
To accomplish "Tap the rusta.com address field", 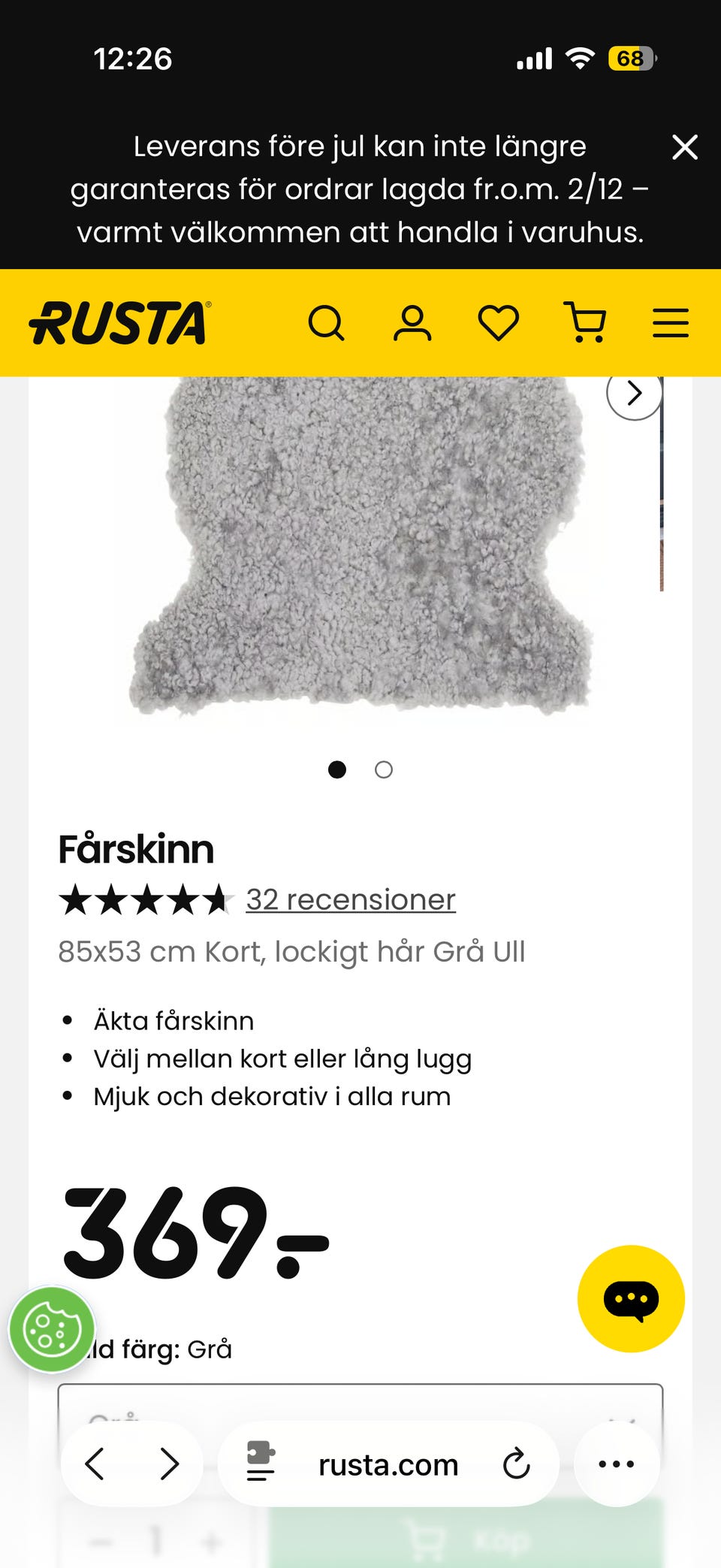I will coord(388,1464).
